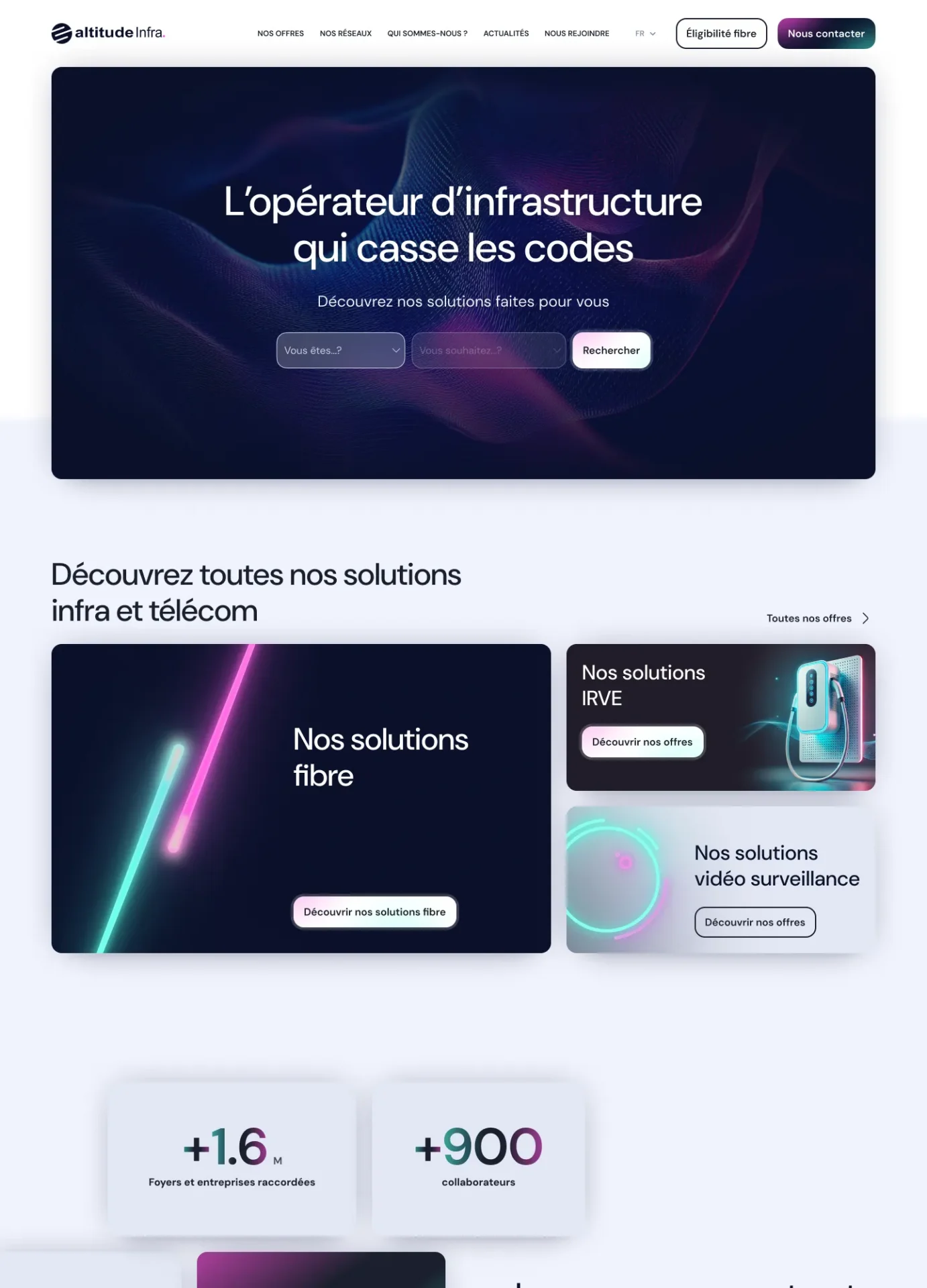Image resolution: width=927 pixels, height=1288 pixels.
Task: Open Nous rejoindre page
Action: click(577, 34)
